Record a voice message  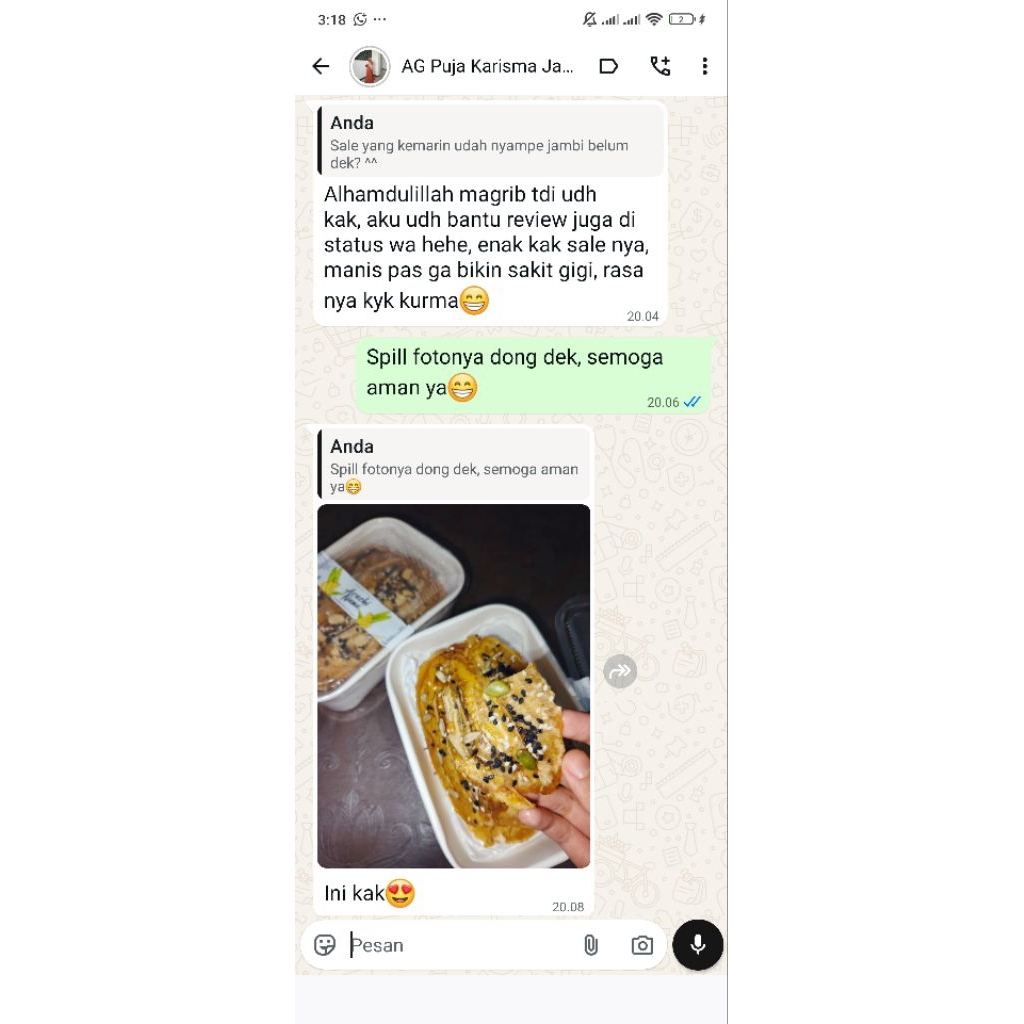click(697, 945)
